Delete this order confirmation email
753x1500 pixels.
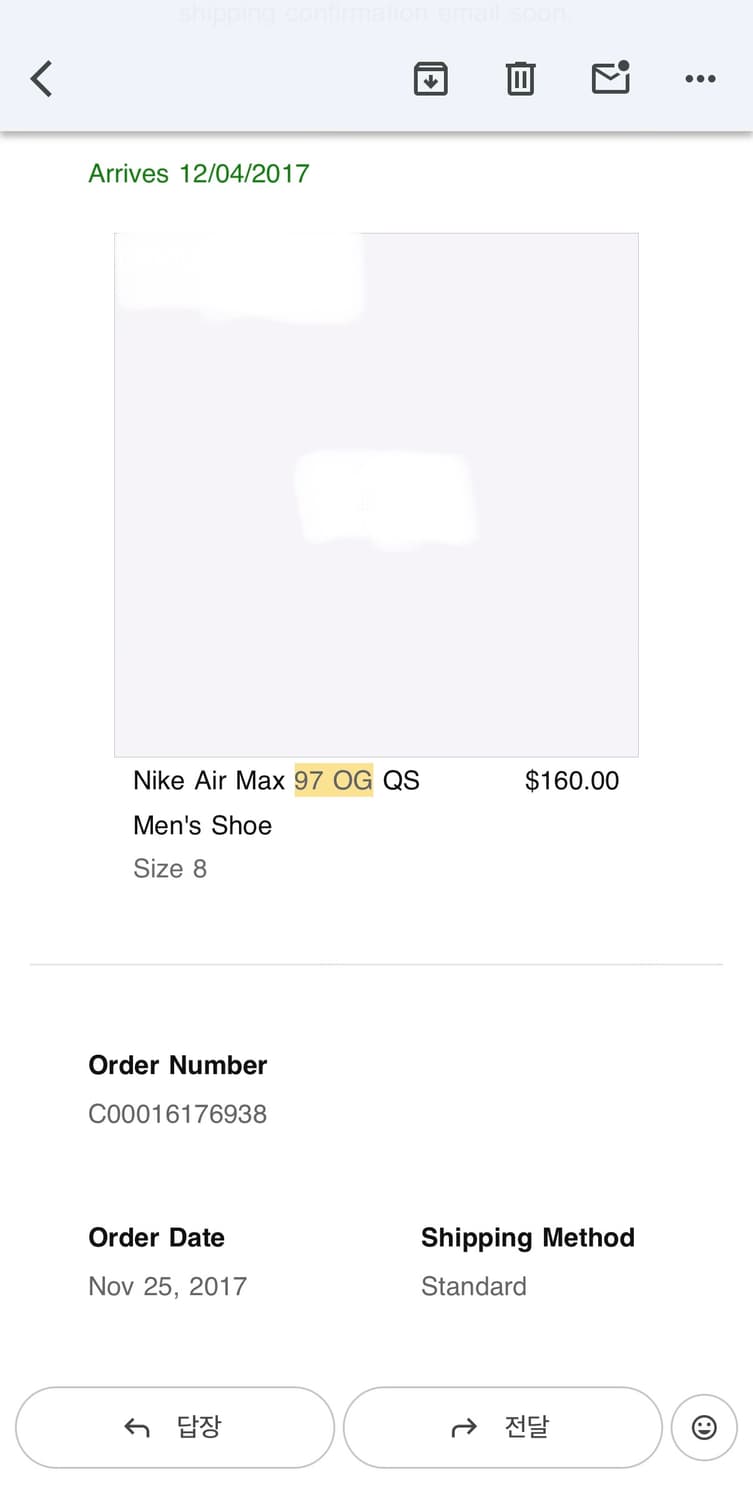(x=520, y=78)
